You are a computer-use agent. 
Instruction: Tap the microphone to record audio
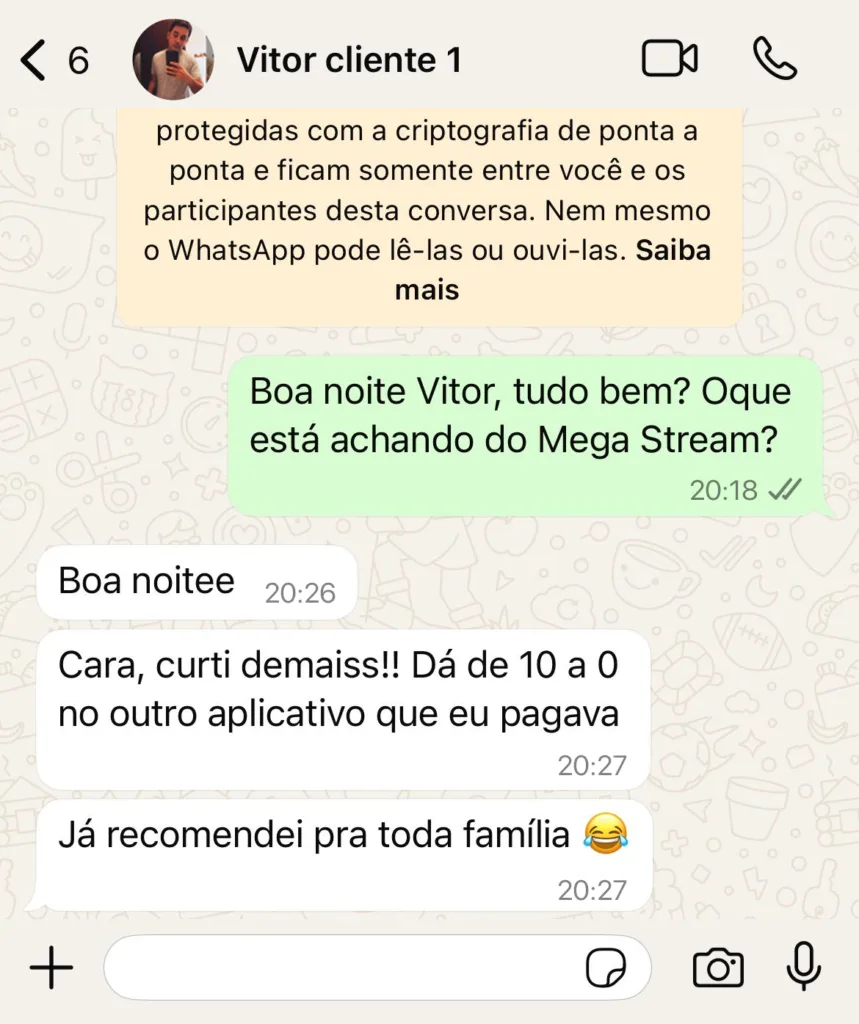pos(803,967)
